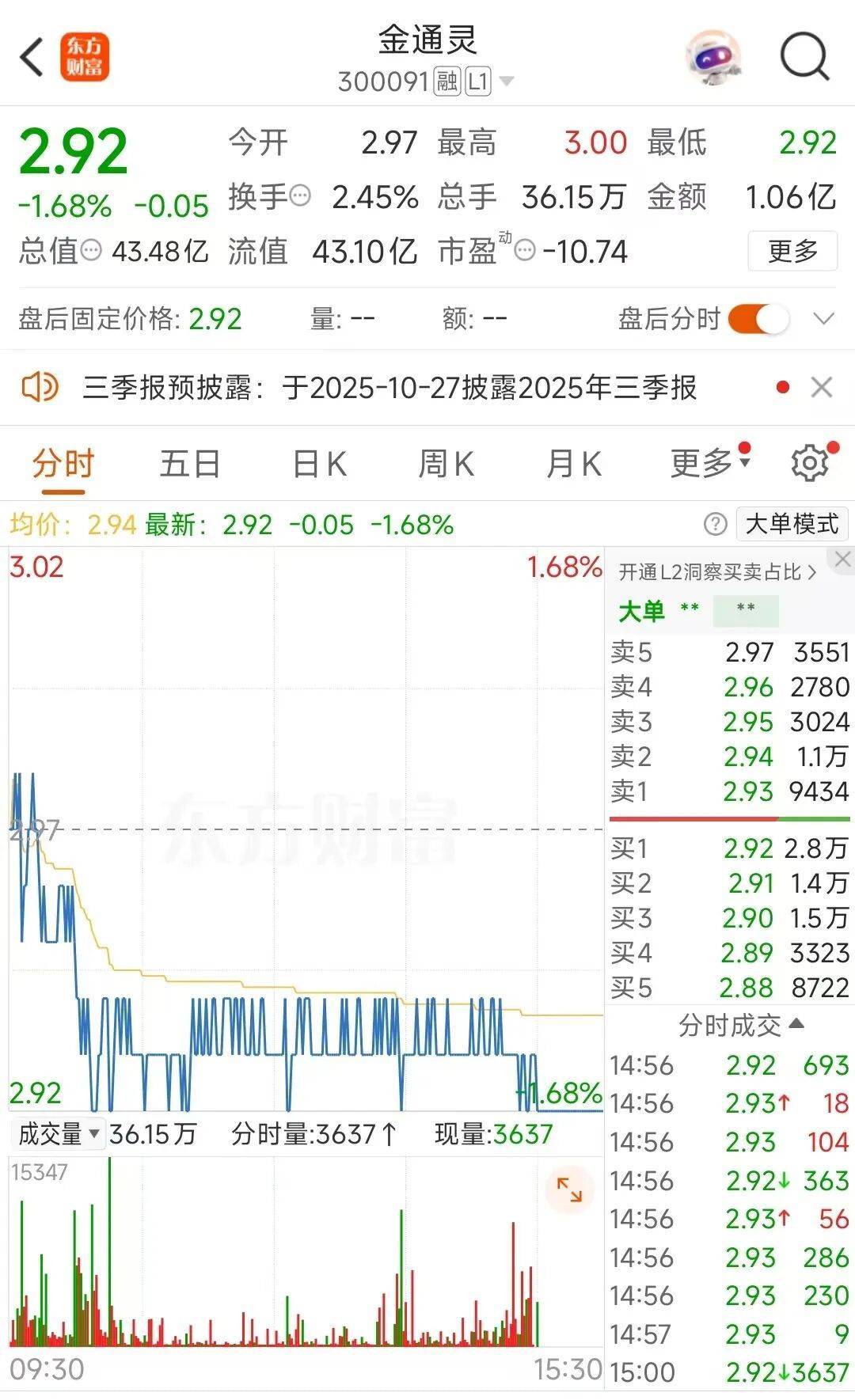Image resolution: width=855 pixels, height=1400 pixels.
Task: Switch to the 五日 chart tab
Action: (x=190, y=464)
